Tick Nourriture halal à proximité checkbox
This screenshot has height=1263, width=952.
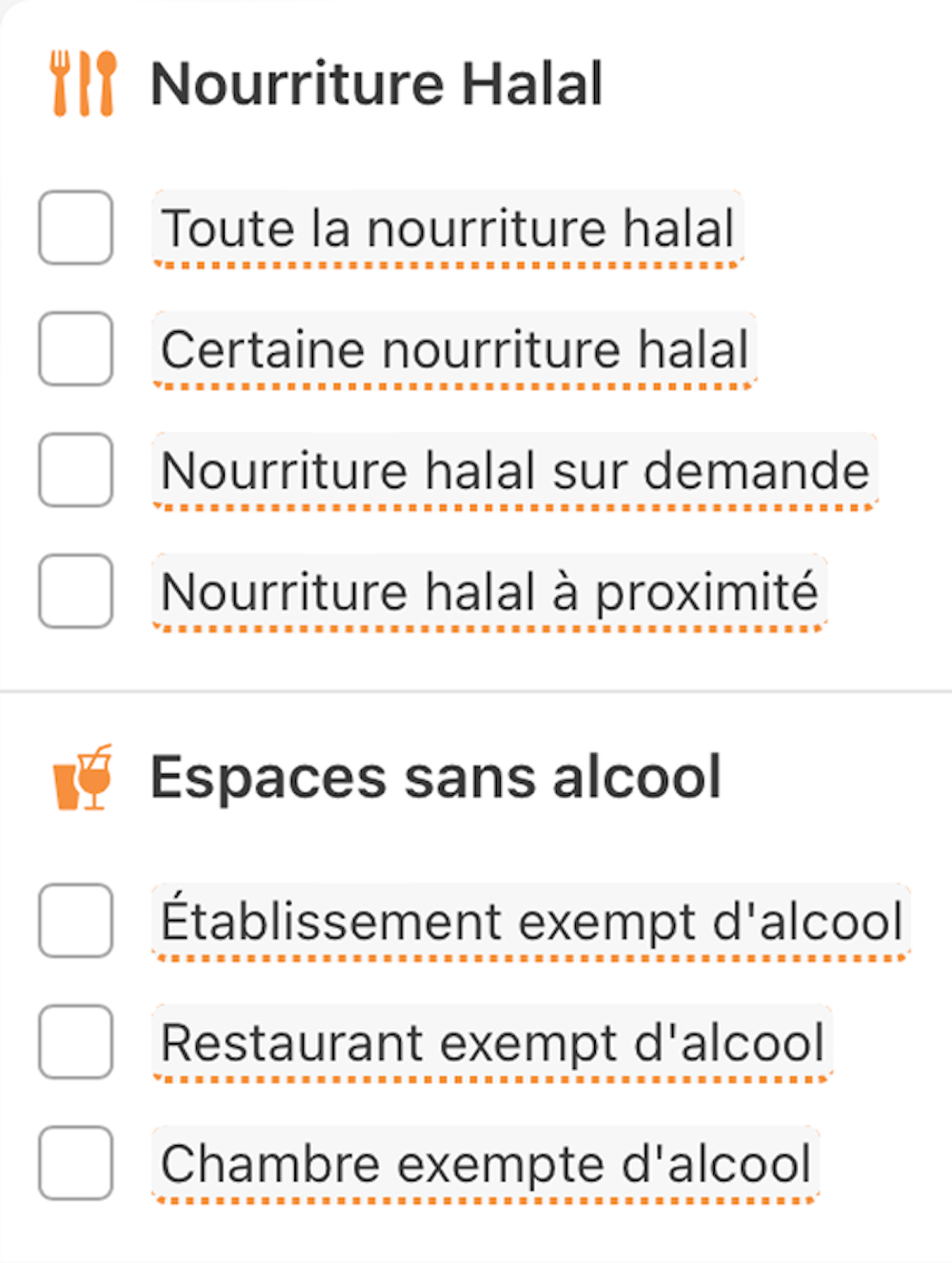click(75, 591)
